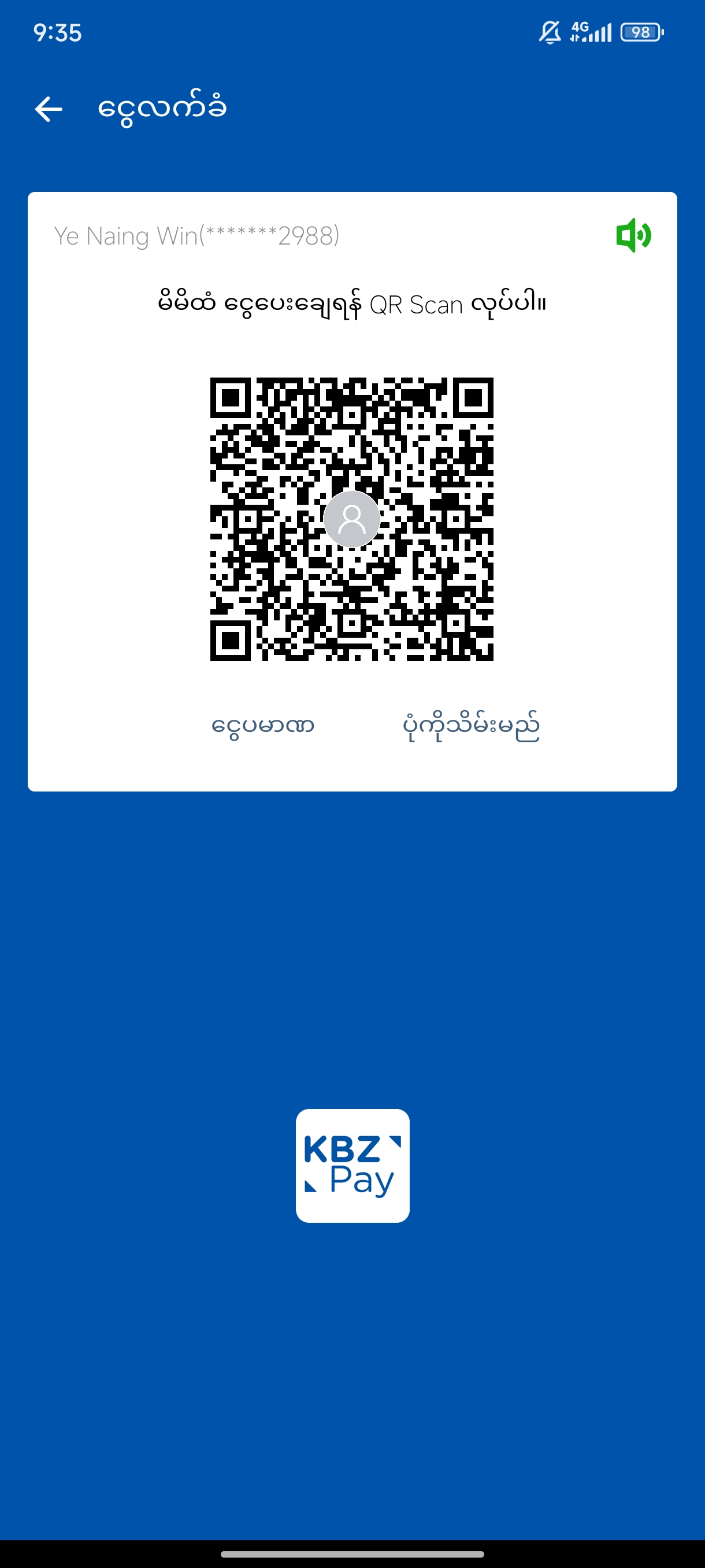Viewport: 705px width, 1568px height.
Task: Tap ငွေပမာဏ to set amount
Action: point(263,726)
